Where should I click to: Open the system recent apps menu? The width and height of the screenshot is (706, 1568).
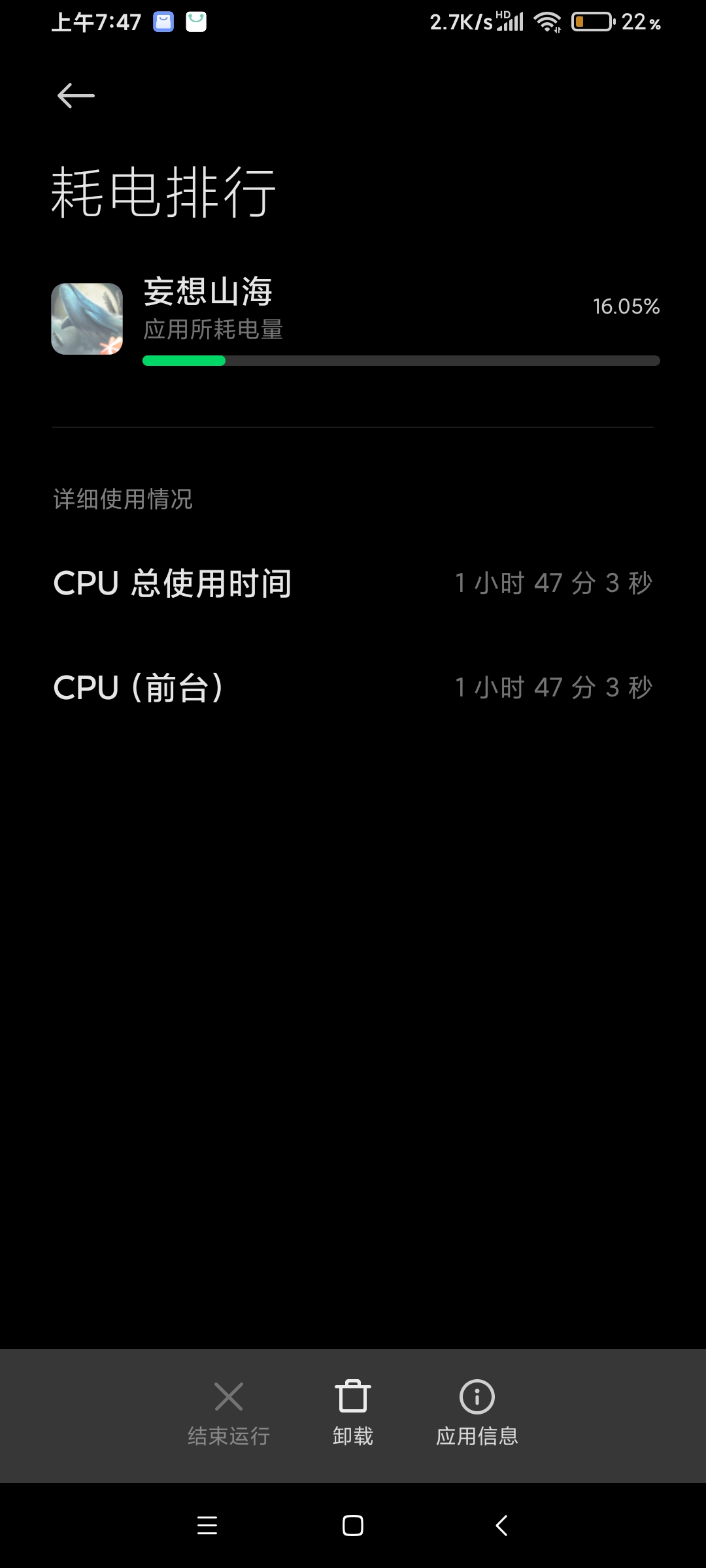pyautogui.click(x=207, y=1526)
